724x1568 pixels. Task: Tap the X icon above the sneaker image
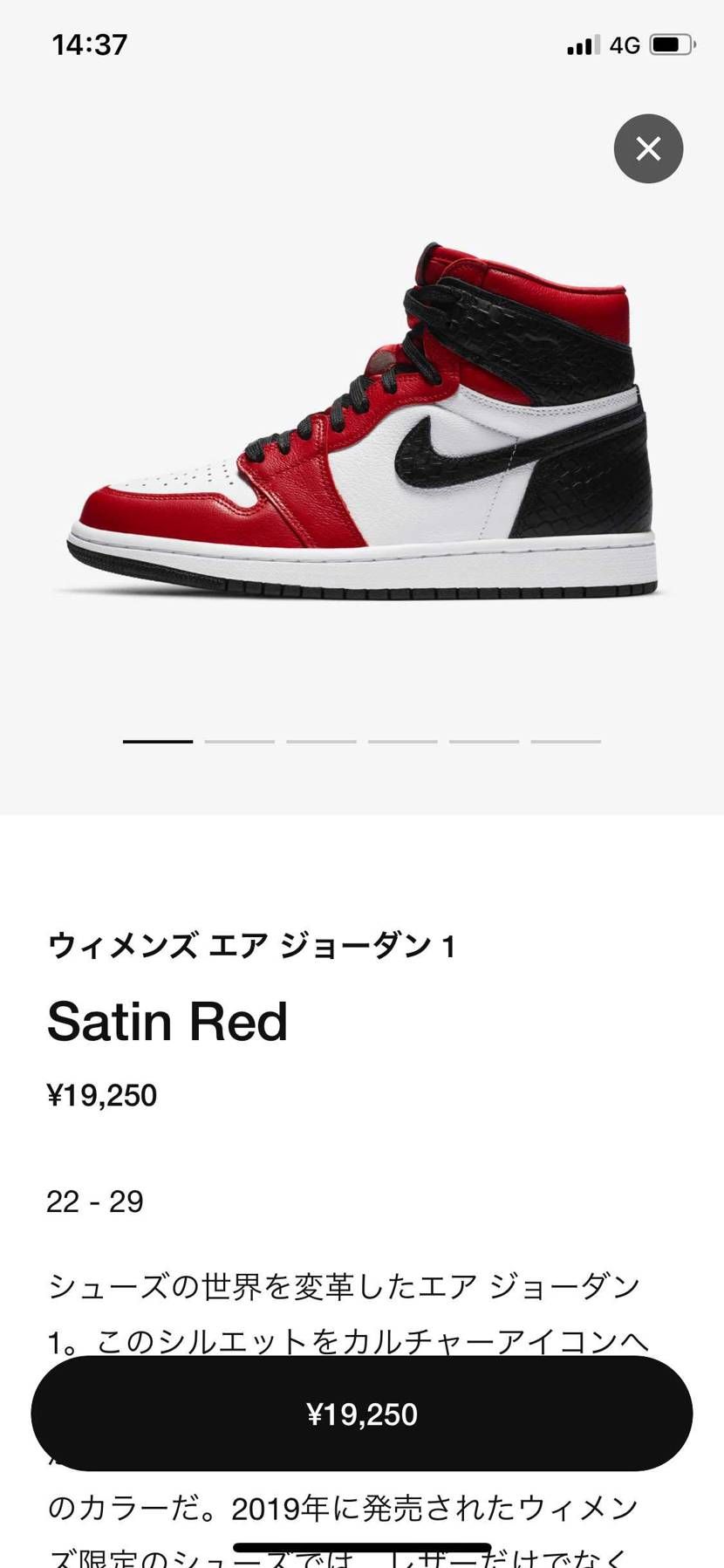(x=648, y=148)
